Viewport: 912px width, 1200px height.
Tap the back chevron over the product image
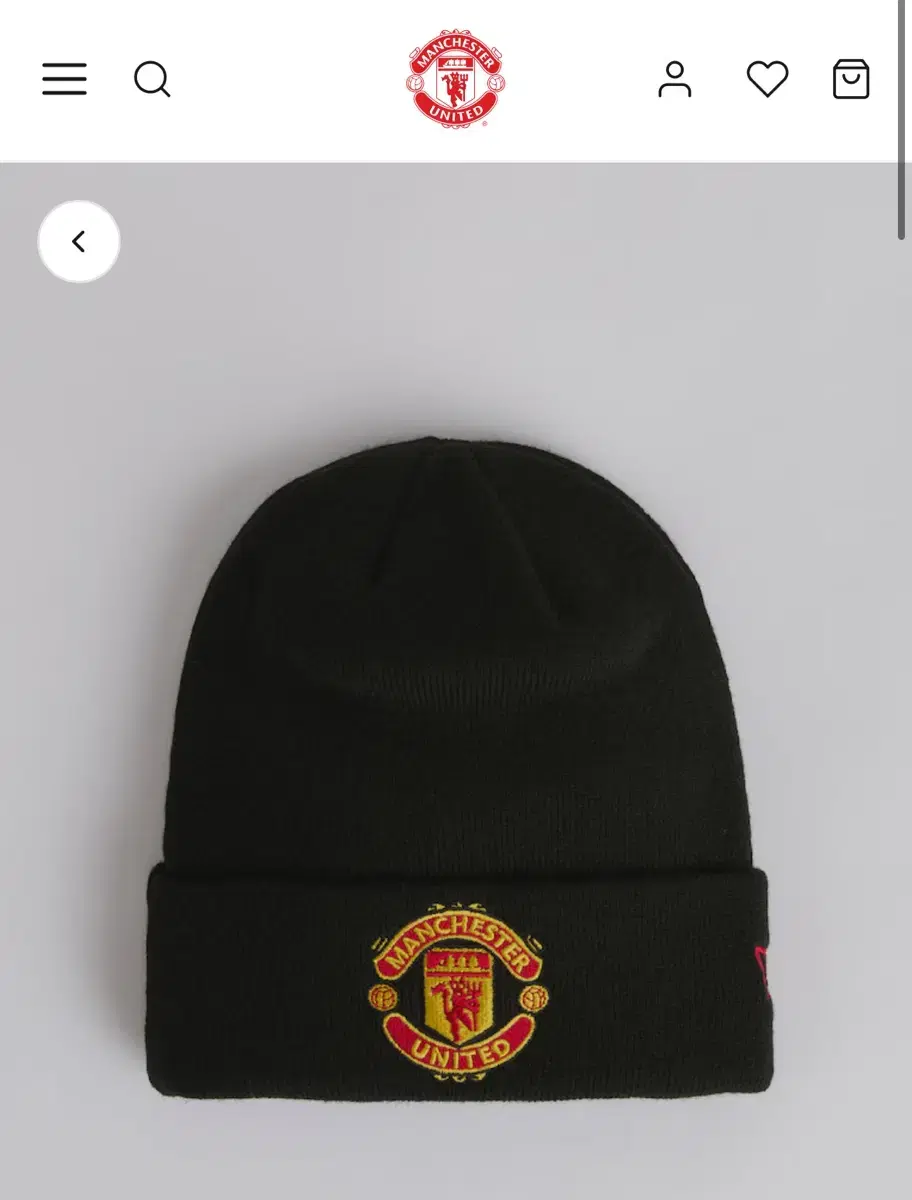pos(79,242)
